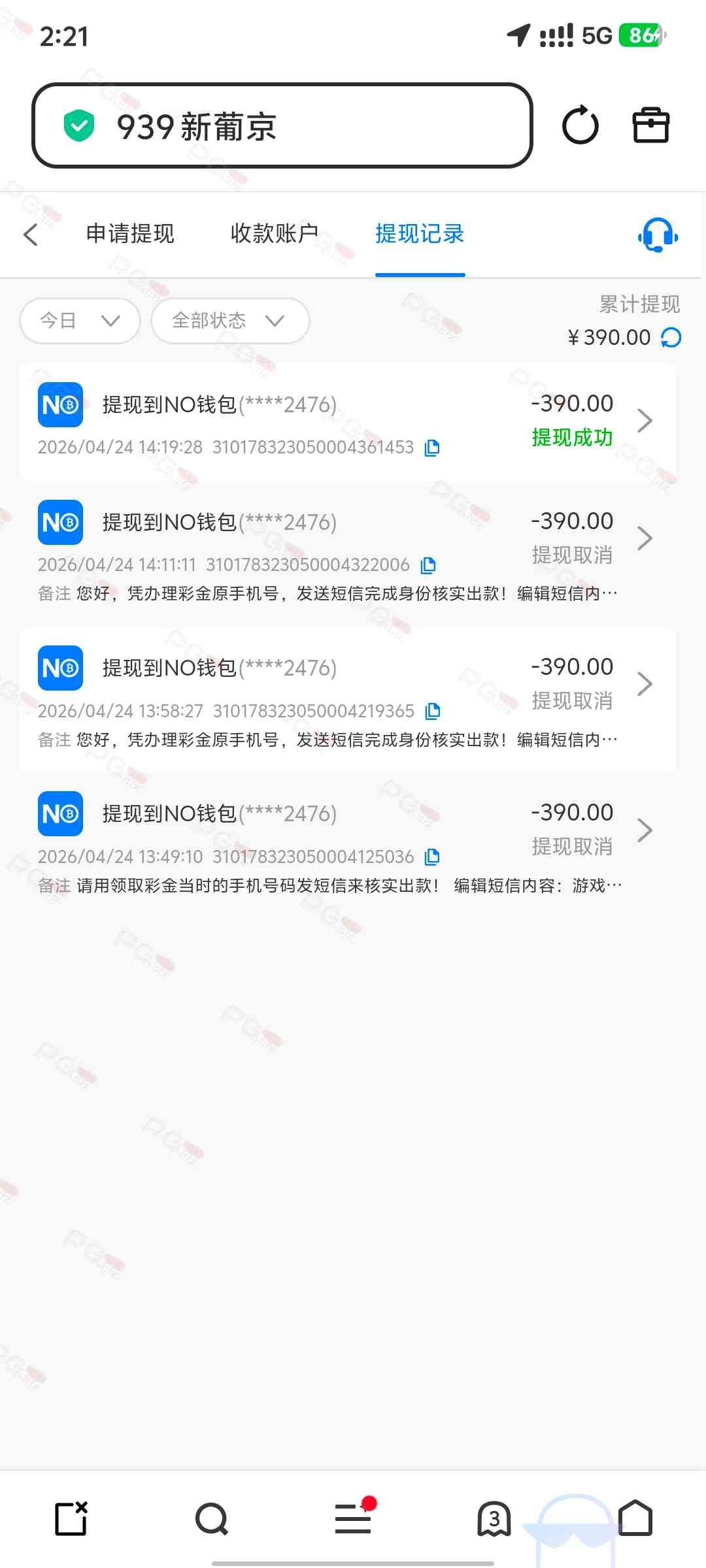Reload the page with the refresh icon
The height and width of the screenshot is (1568, 706).
coord(580,125)
